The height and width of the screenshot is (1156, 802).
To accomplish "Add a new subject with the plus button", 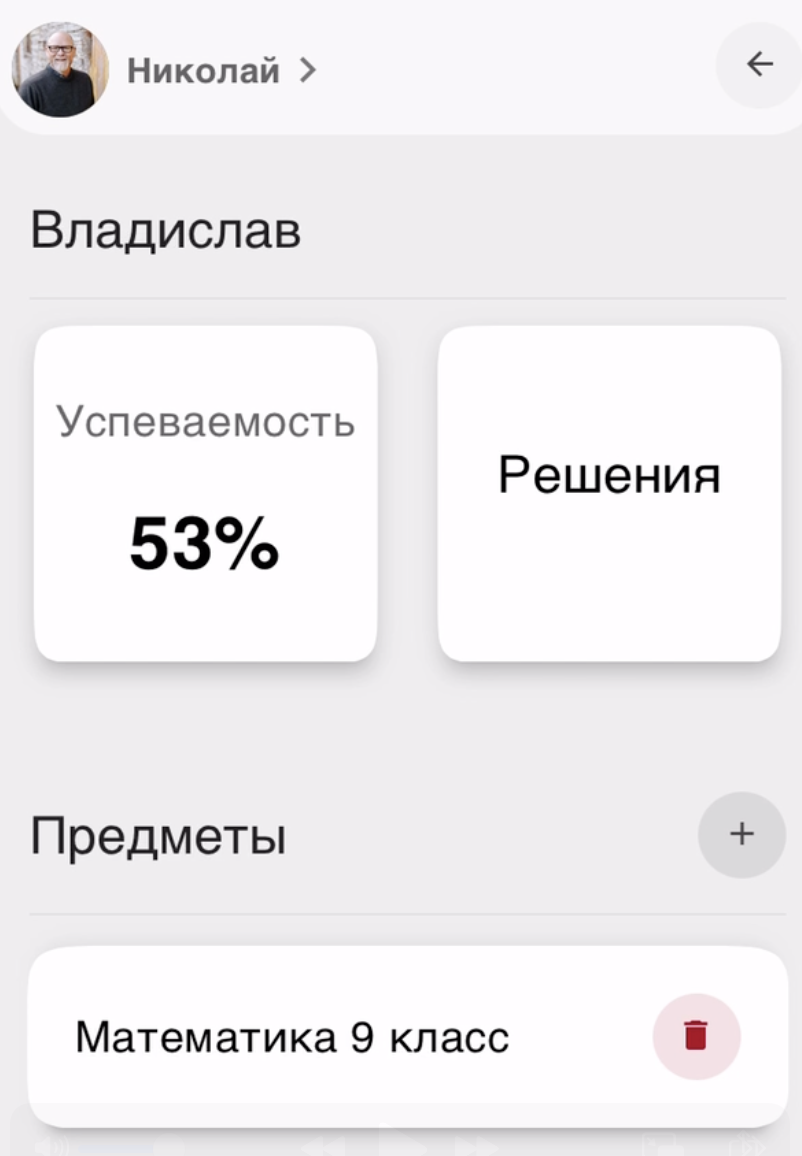I will (741, 834).
